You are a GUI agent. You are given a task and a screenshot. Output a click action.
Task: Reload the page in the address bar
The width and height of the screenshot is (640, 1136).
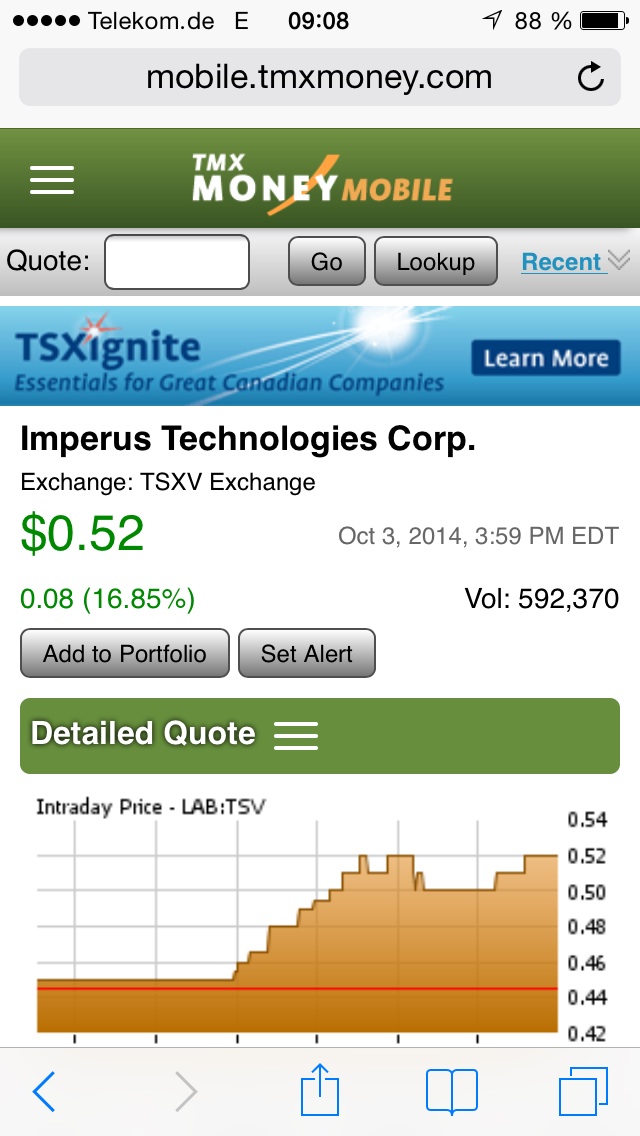coord(591,77)
